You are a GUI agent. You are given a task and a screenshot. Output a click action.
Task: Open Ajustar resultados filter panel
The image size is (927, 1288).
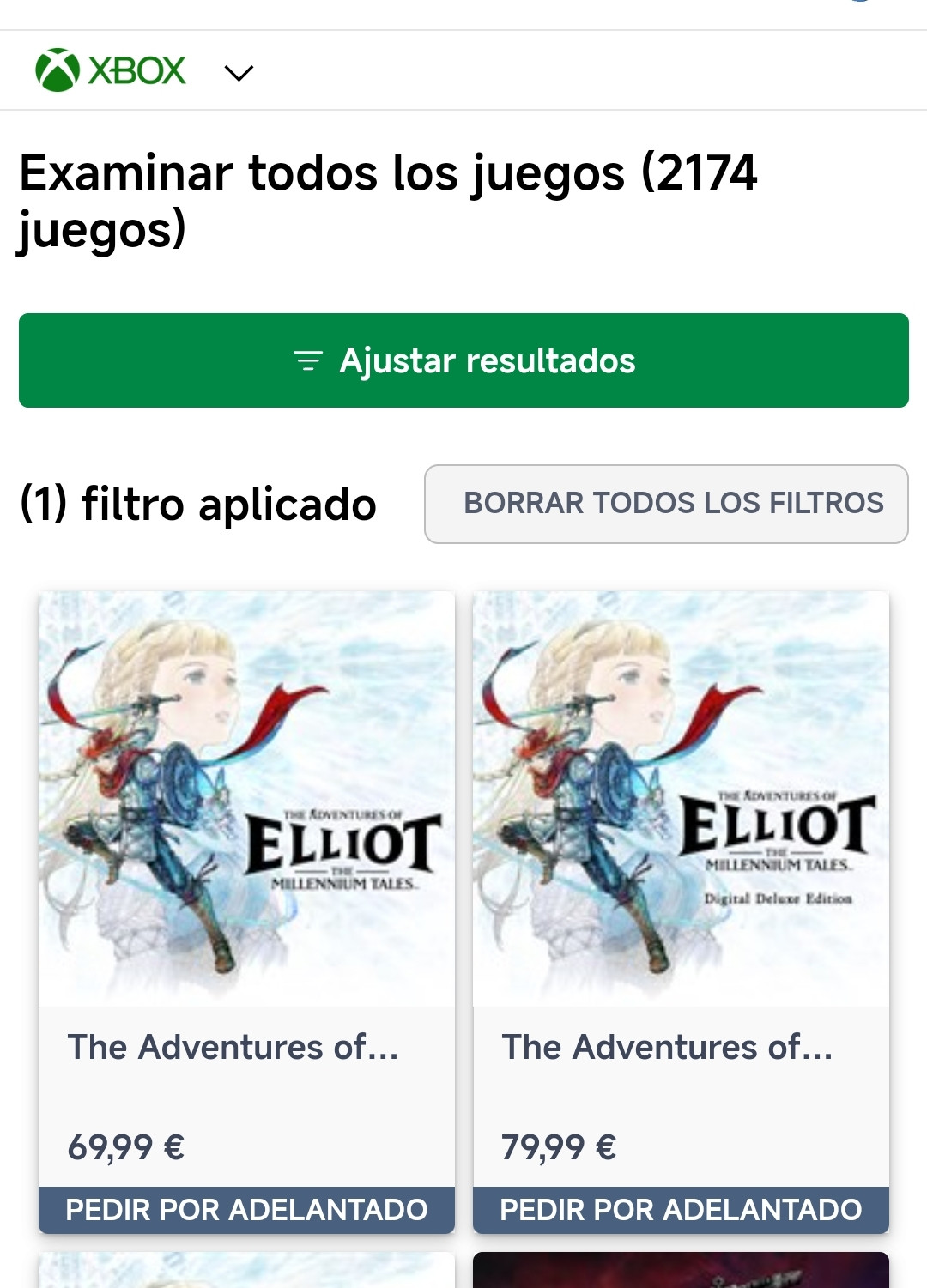pos(463,360)
